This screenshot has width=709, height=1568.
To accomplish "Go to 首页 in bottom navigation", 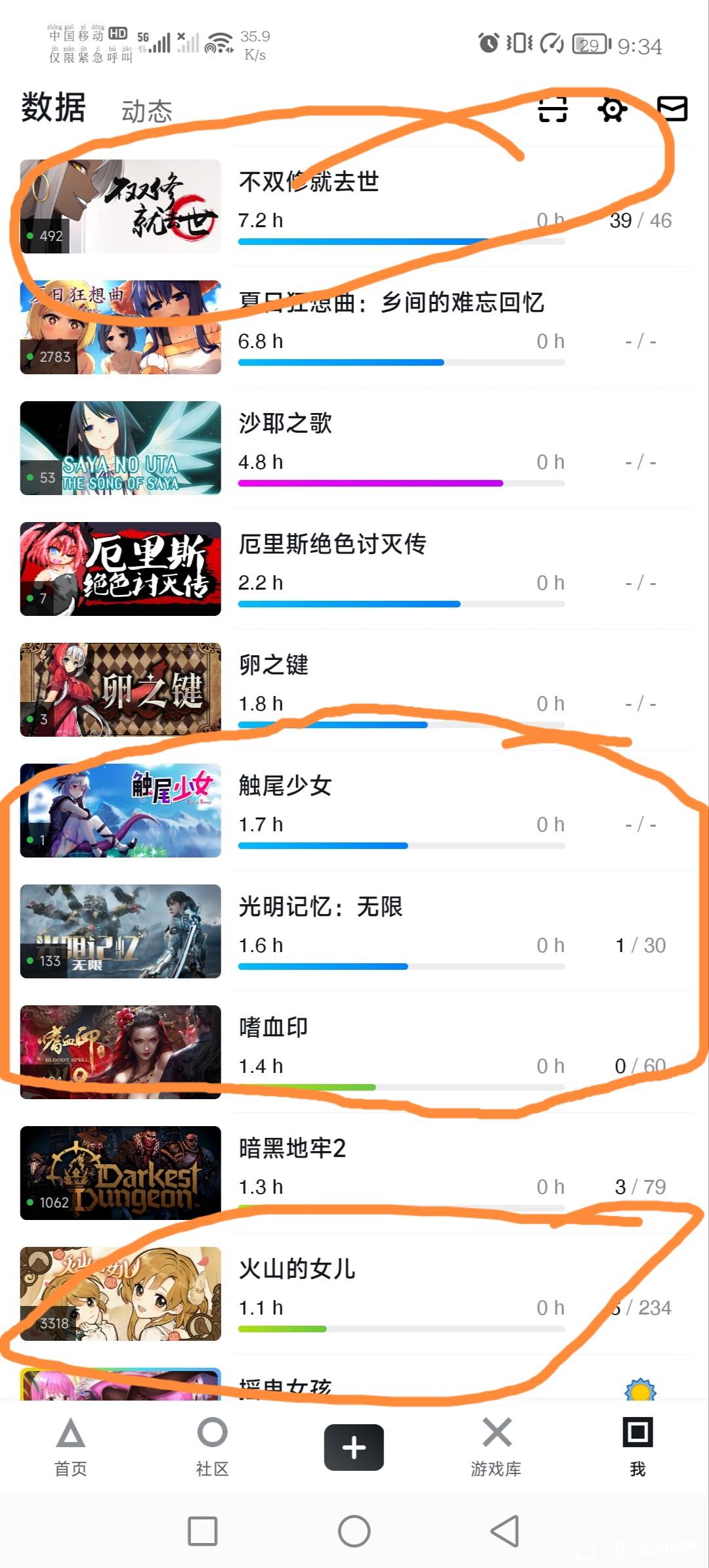I will click(x=71, y=1447).
